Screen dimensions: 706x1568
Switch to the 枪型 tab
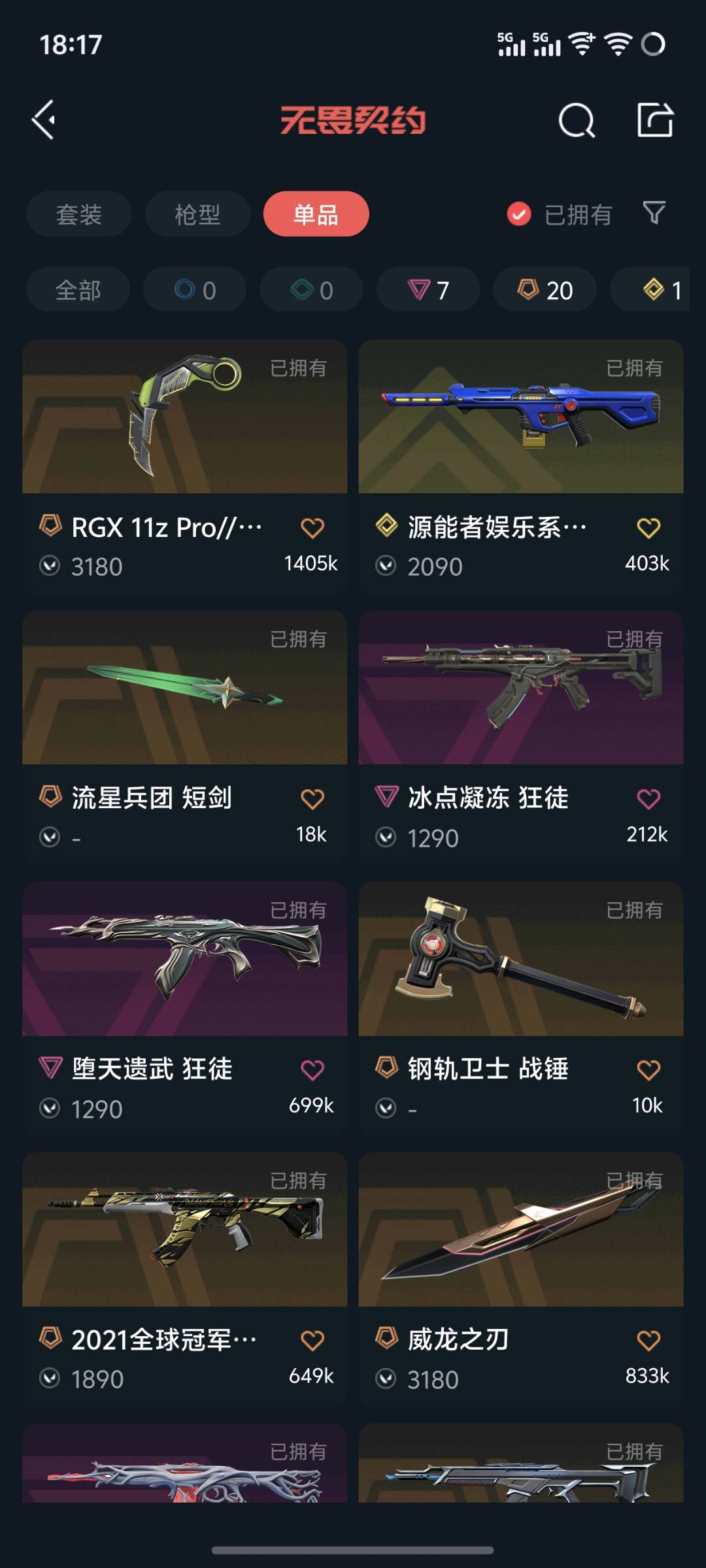pyautogui.click(x=197, y=214)
